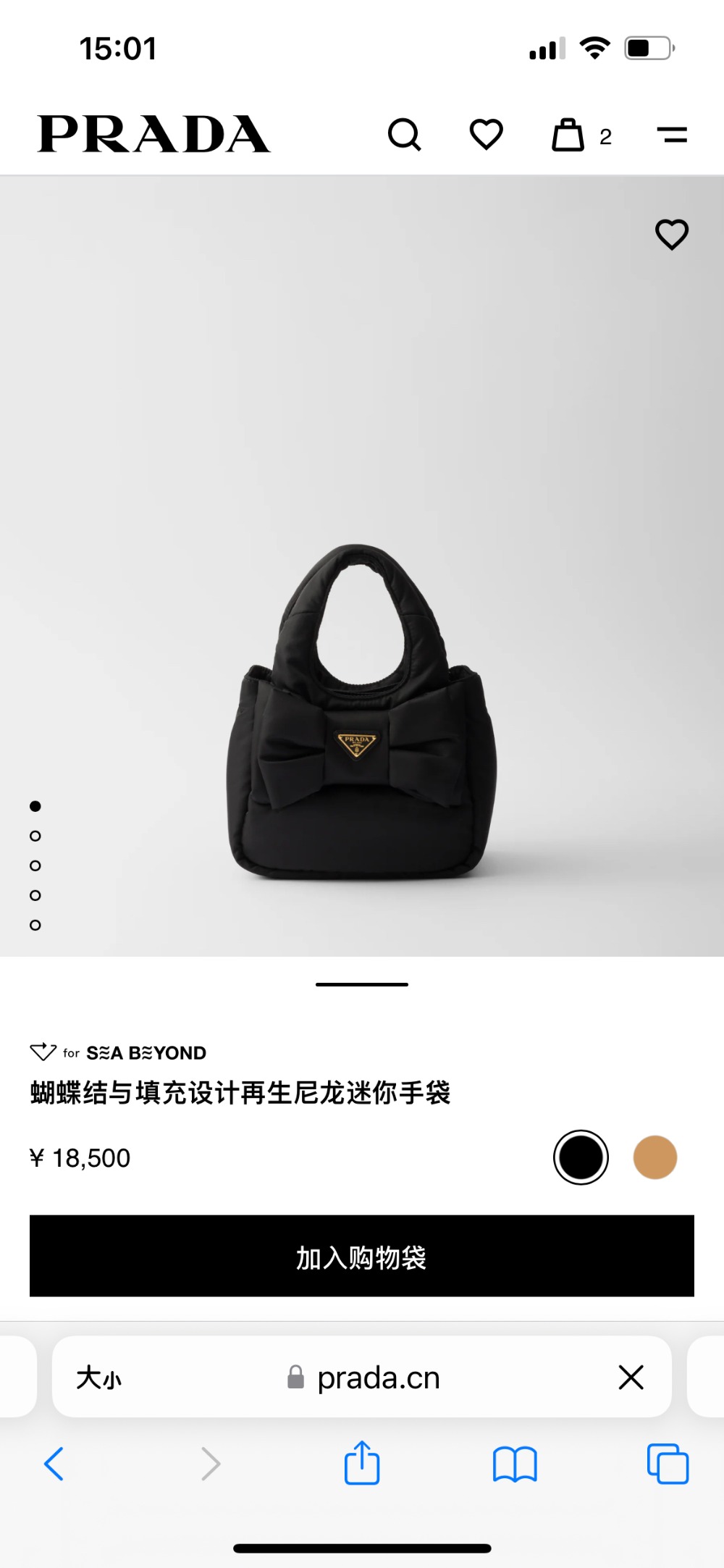
Task: Tap the prada.cn address bar
Action: 376,1378
